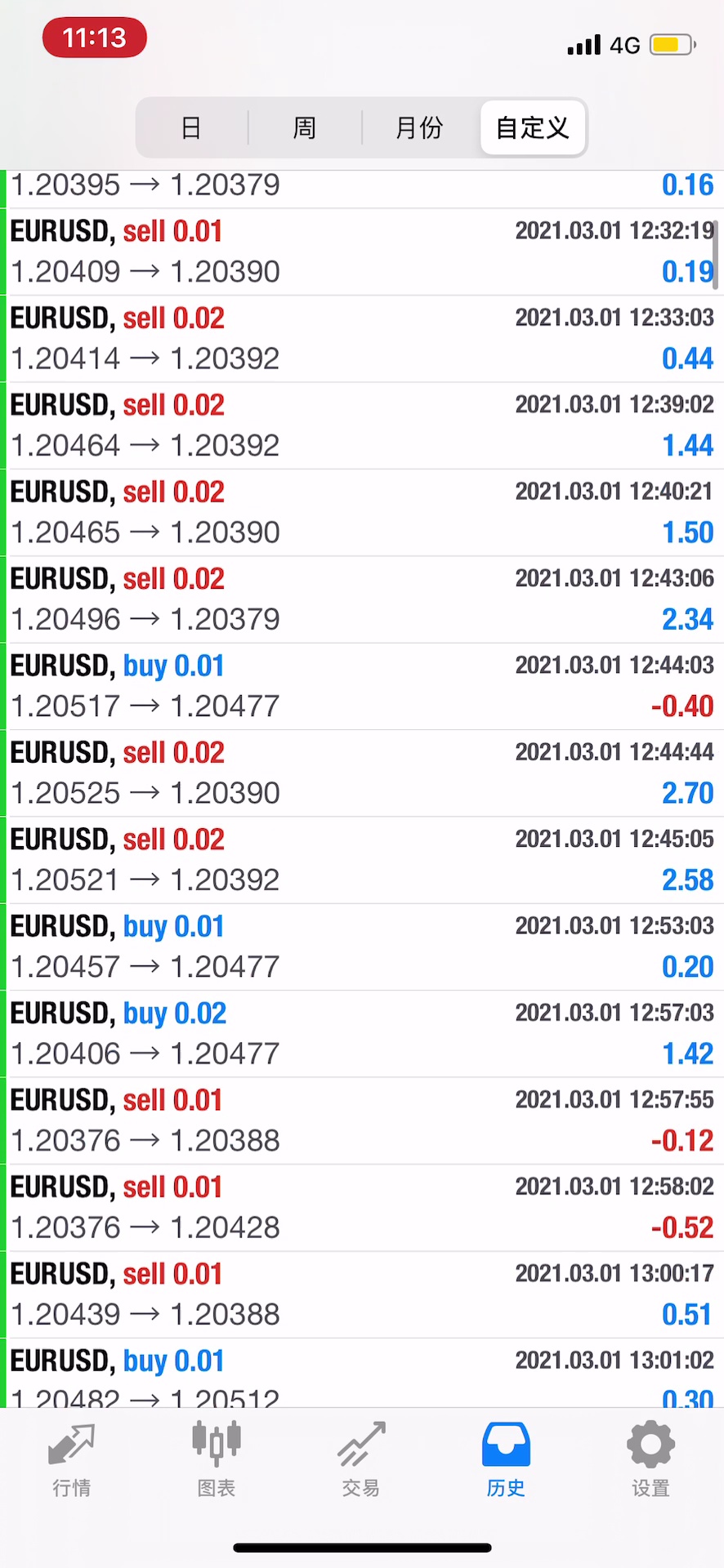
Task: Expand the EURUSD sell trade from 12:39:02
Action: click(362, 425)
